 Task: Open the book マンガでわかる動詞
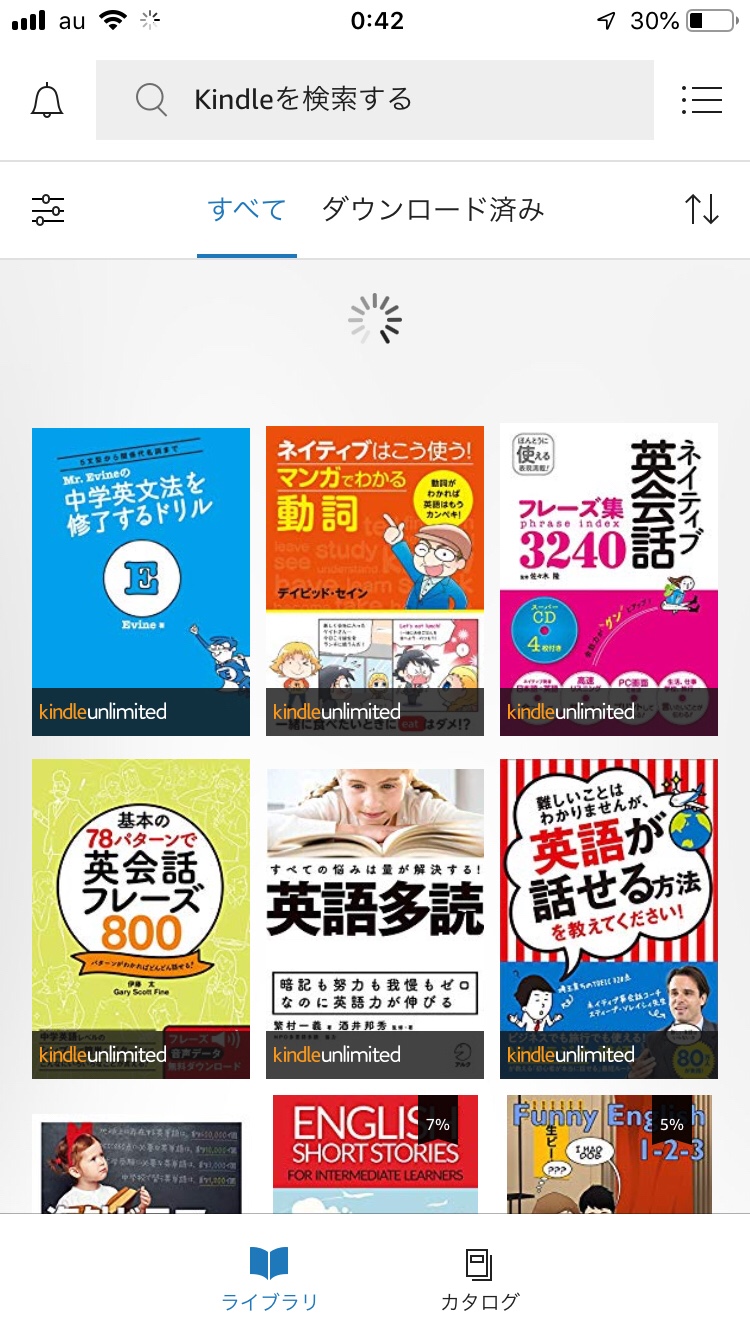click(x=375, y=582)
